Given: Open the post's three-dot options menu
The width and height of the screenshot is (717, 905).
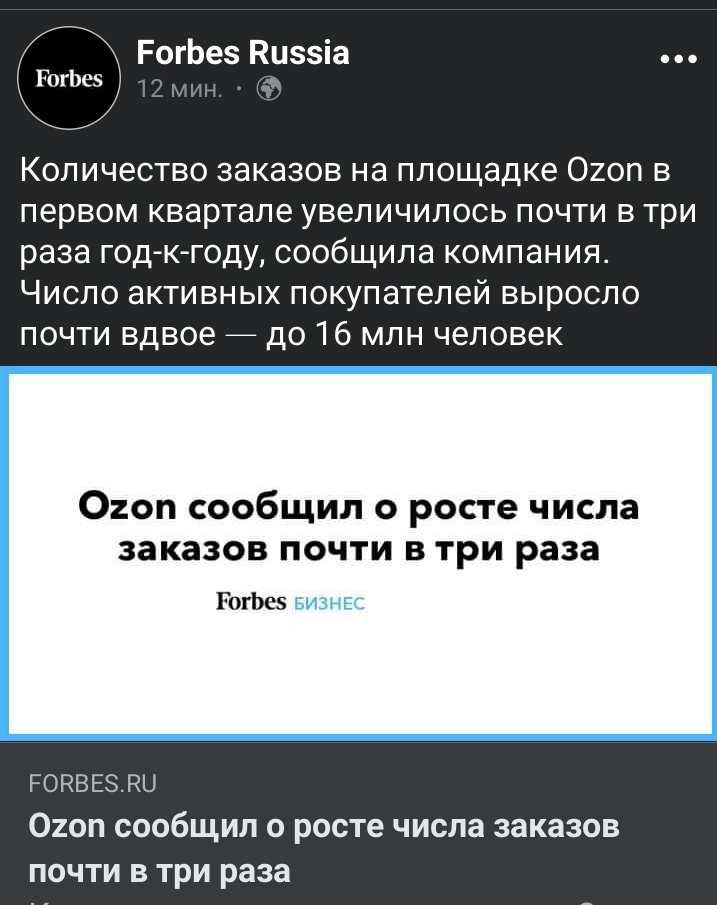Looking at the screenshot, I should click(x=679, y=59).
